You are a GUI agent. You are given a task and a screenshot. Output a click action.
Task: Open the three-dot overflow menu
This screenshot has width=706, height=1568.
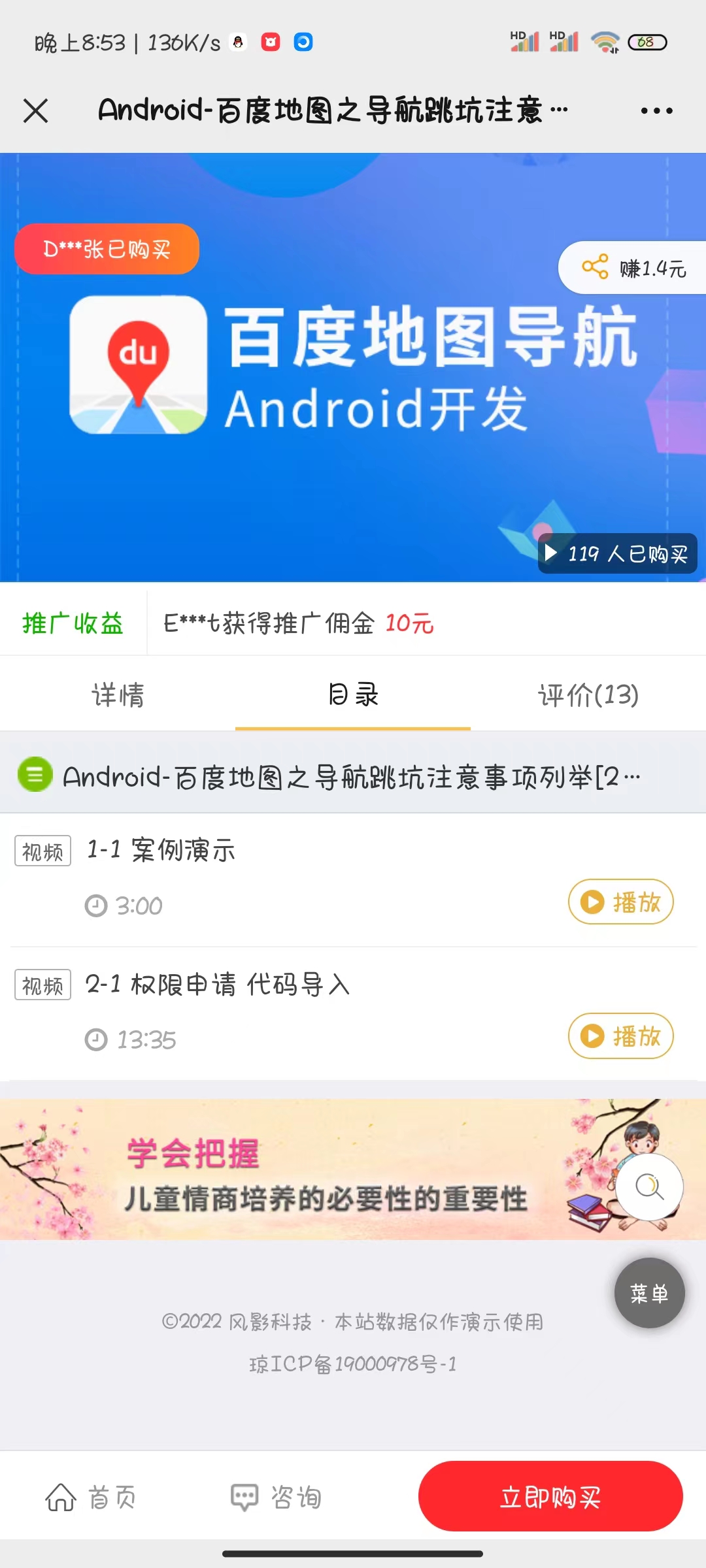coord(656,110)
